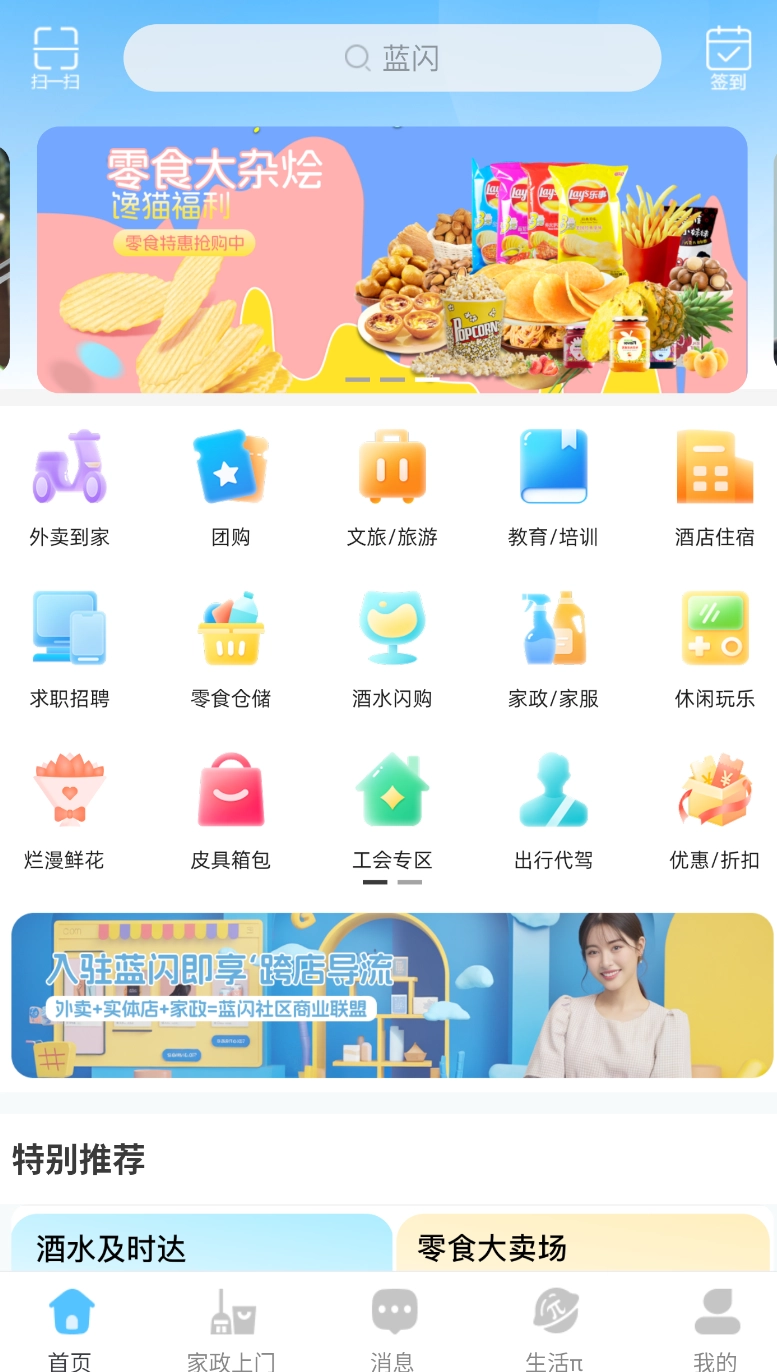Open the 出行代驾 driver service icon
Image resolution: width=777 pixels, height=1372 pixels.
pos(553,790)
